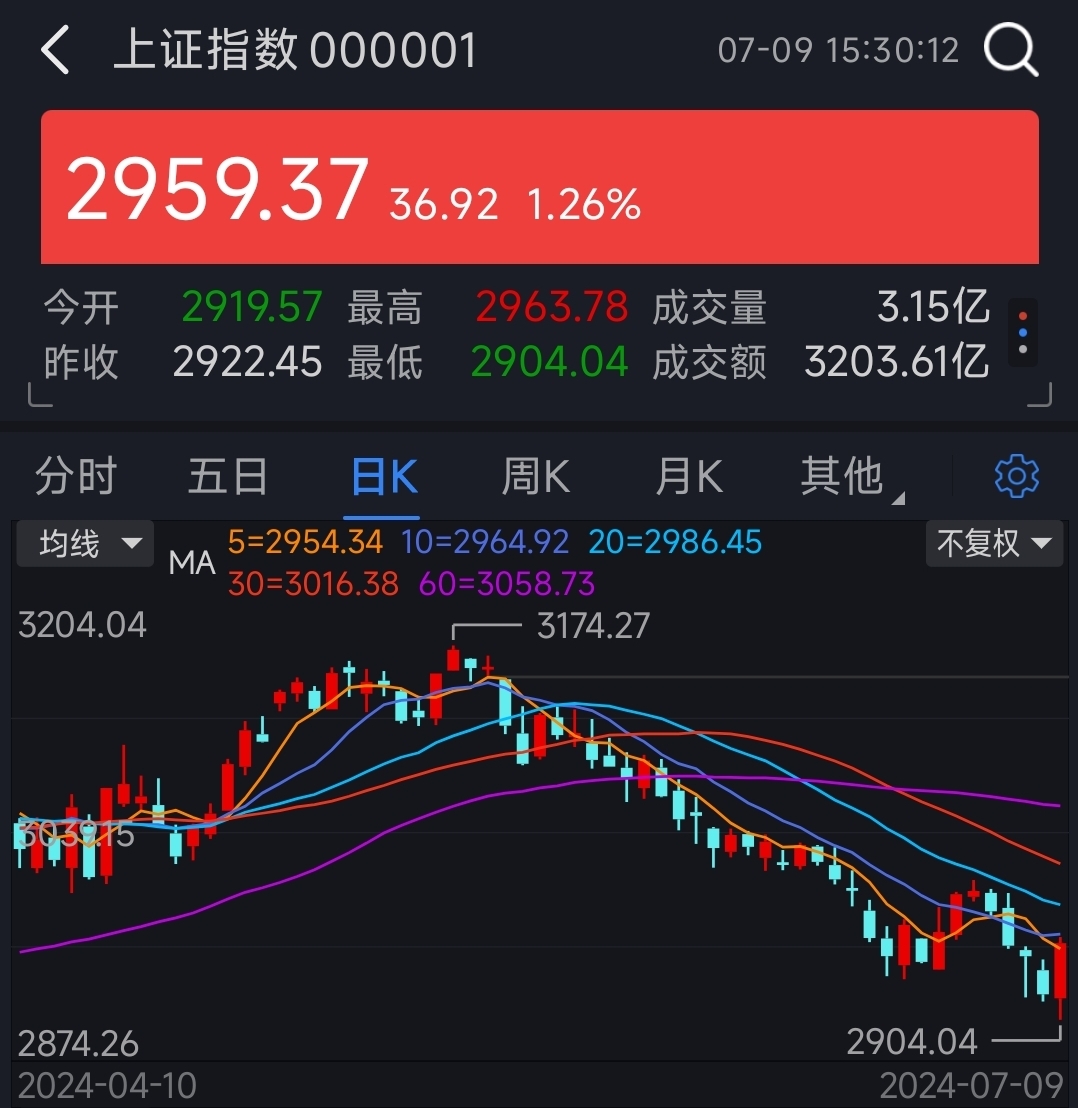The image size is (1078, 1108).
Task: Open the 不复权 adjustment dropdown
Action: (x=994, y=543)
